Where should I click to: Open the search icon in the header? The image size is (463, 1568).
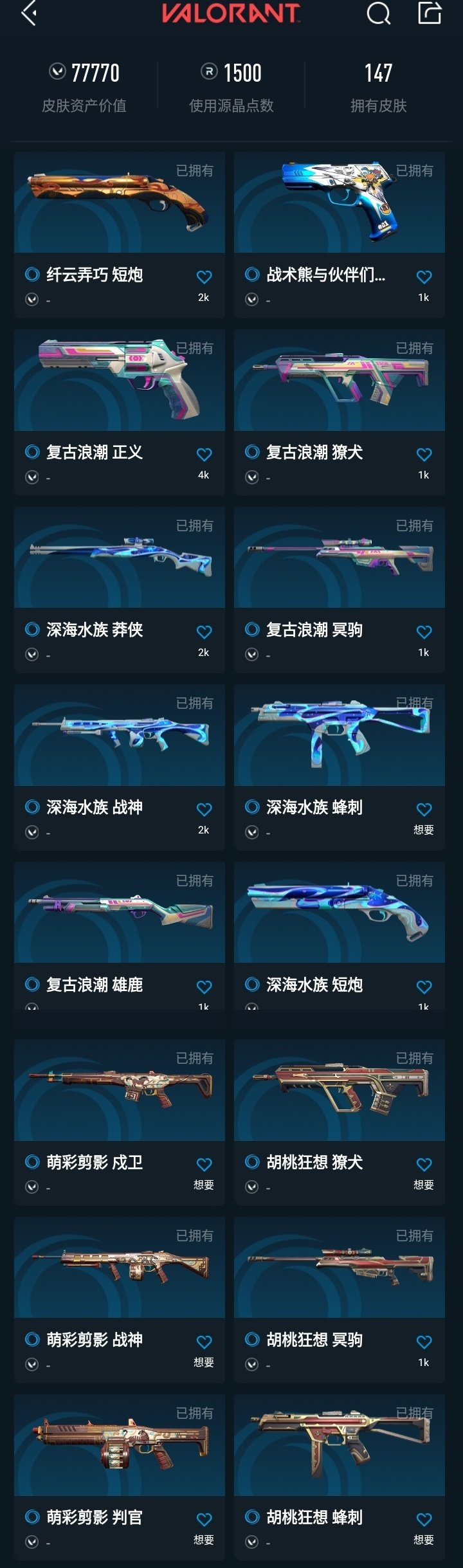point(378,14)
